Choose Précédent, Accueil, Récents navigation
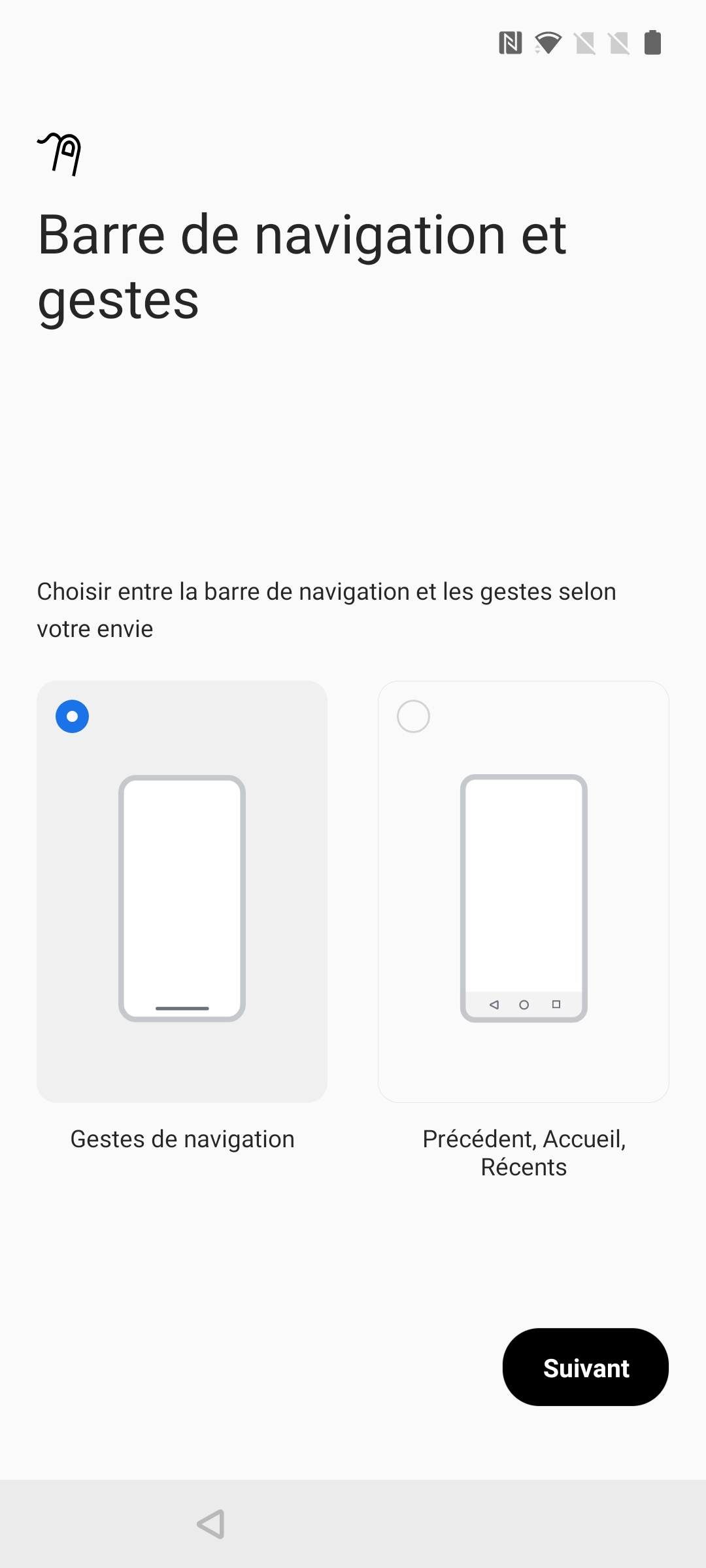The height and width of the screenshot is (1568, 706). click(523, 892)
